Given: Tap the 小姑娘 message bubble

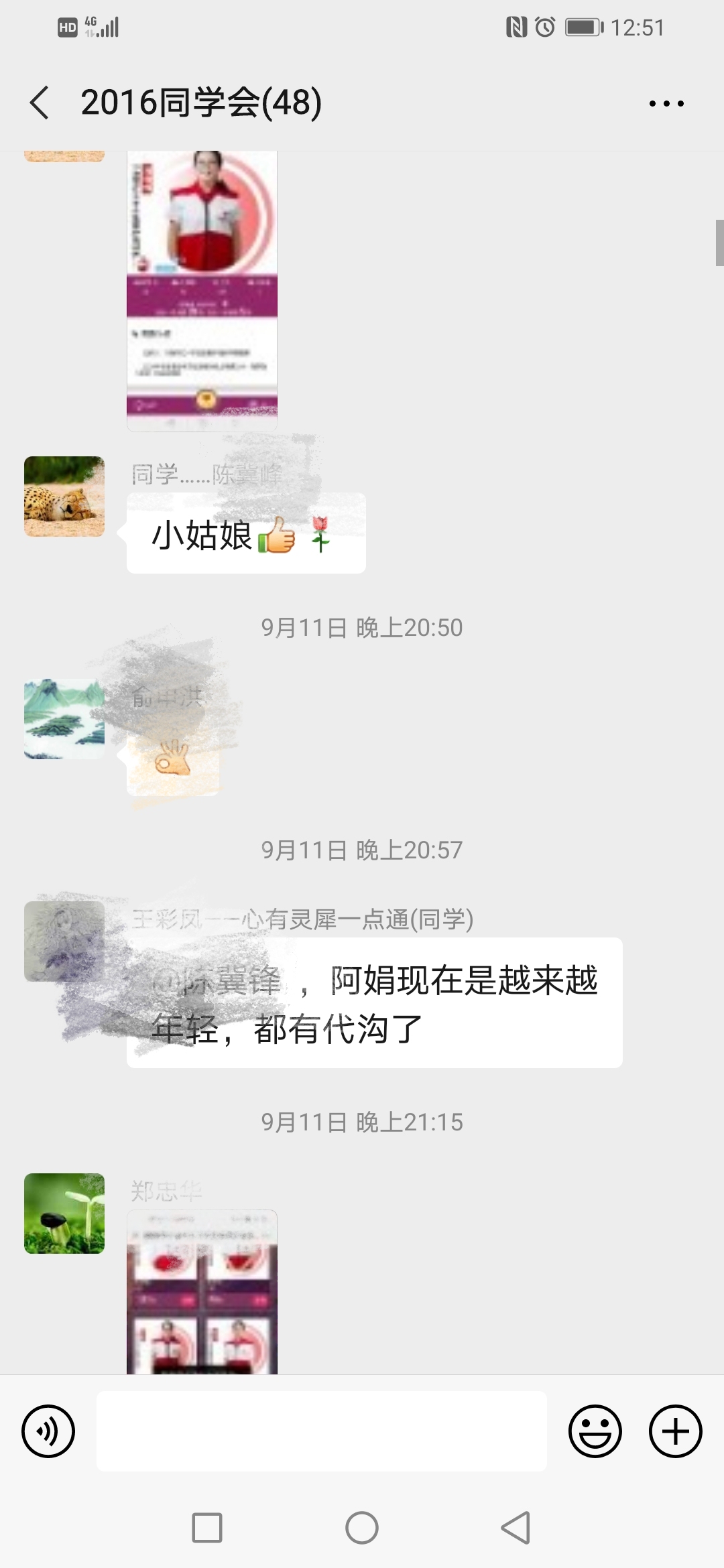Looking at the screenshot, I should [x=245, y=533].
